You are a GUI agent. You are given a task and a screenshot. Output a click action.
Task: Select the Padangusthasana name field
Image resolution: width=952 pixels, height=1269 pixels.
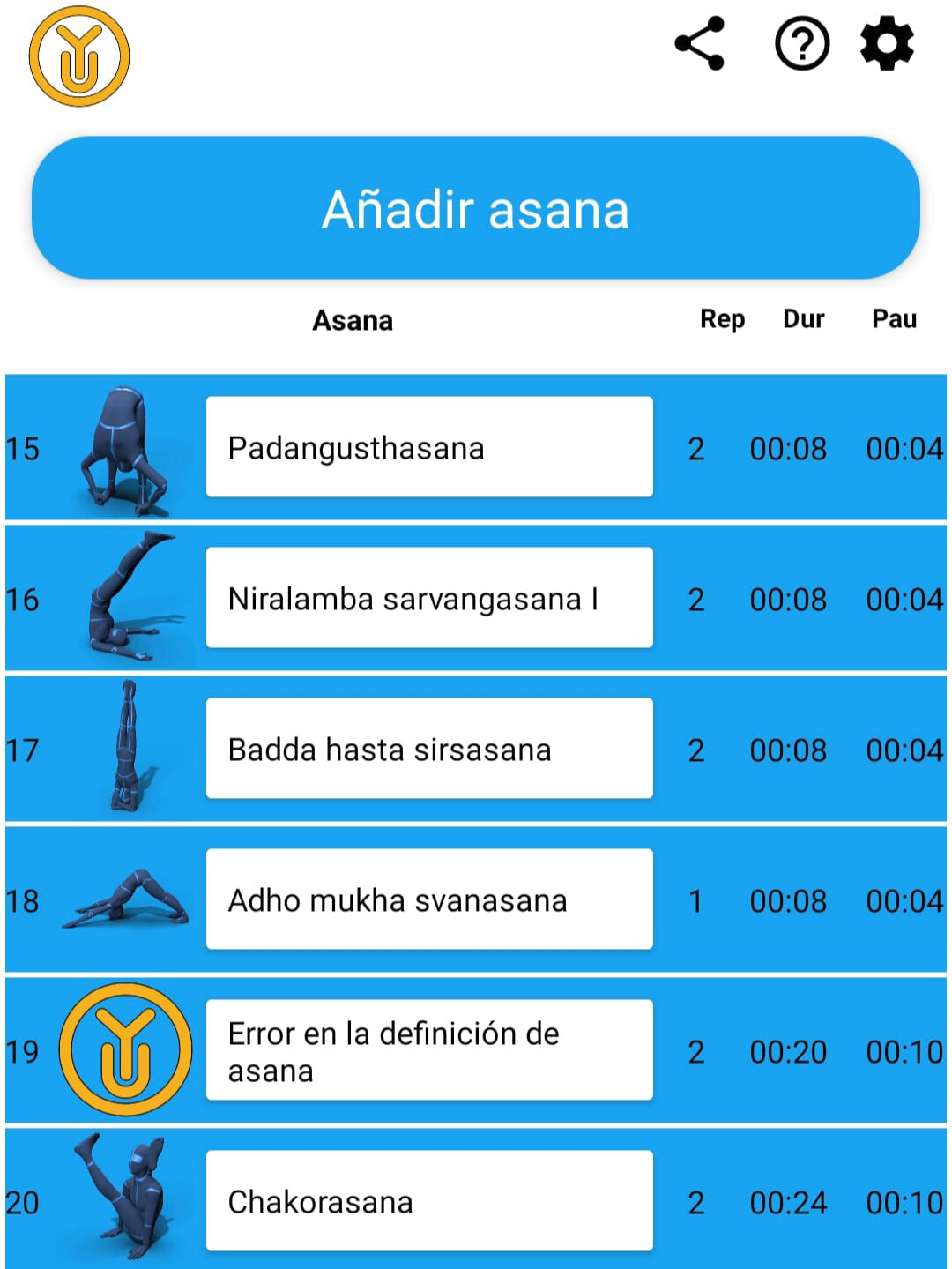click(429, 447)
